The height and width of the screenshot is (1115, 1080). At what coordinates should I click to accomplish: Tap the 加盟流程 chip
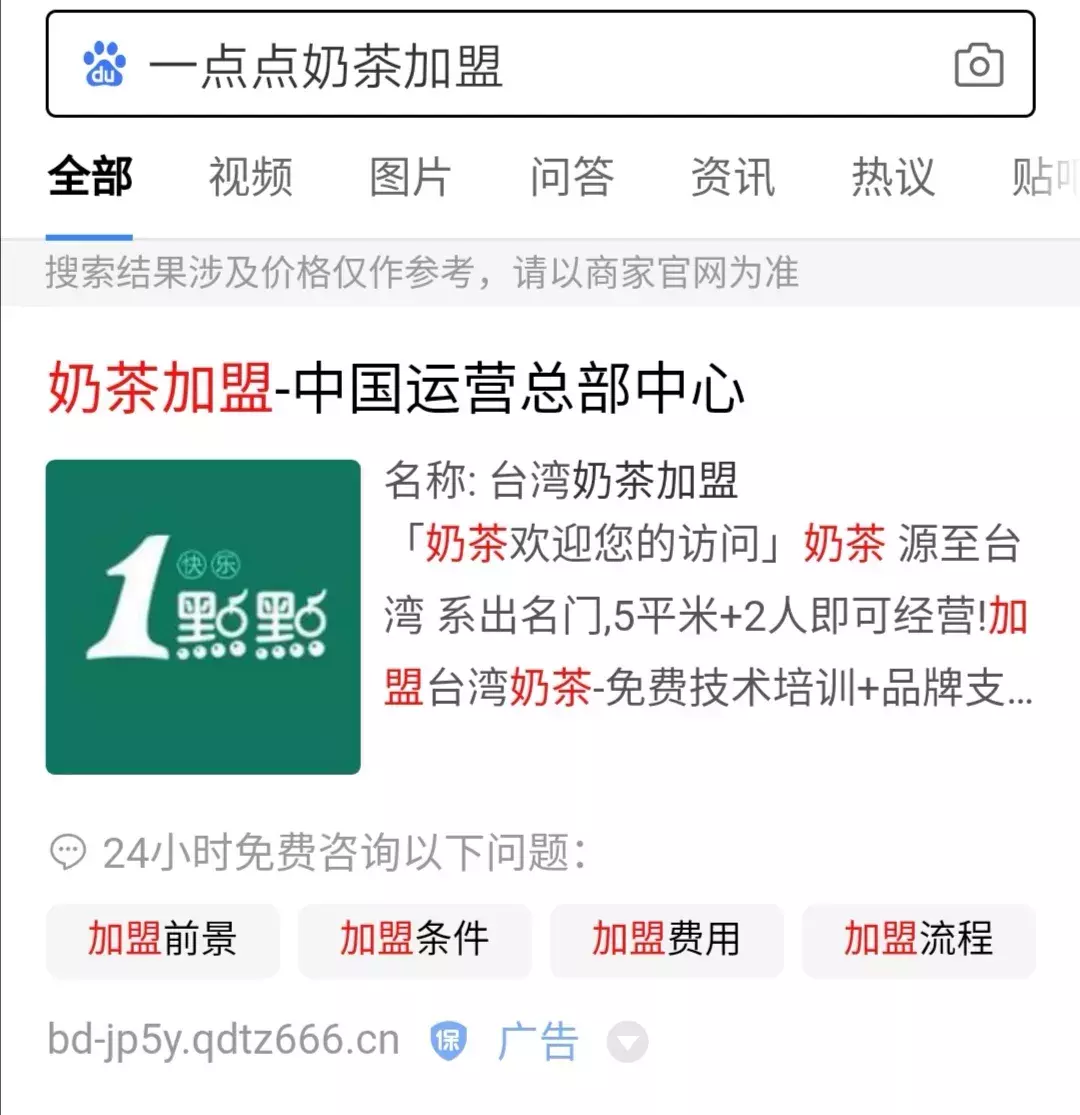(919, 940)
